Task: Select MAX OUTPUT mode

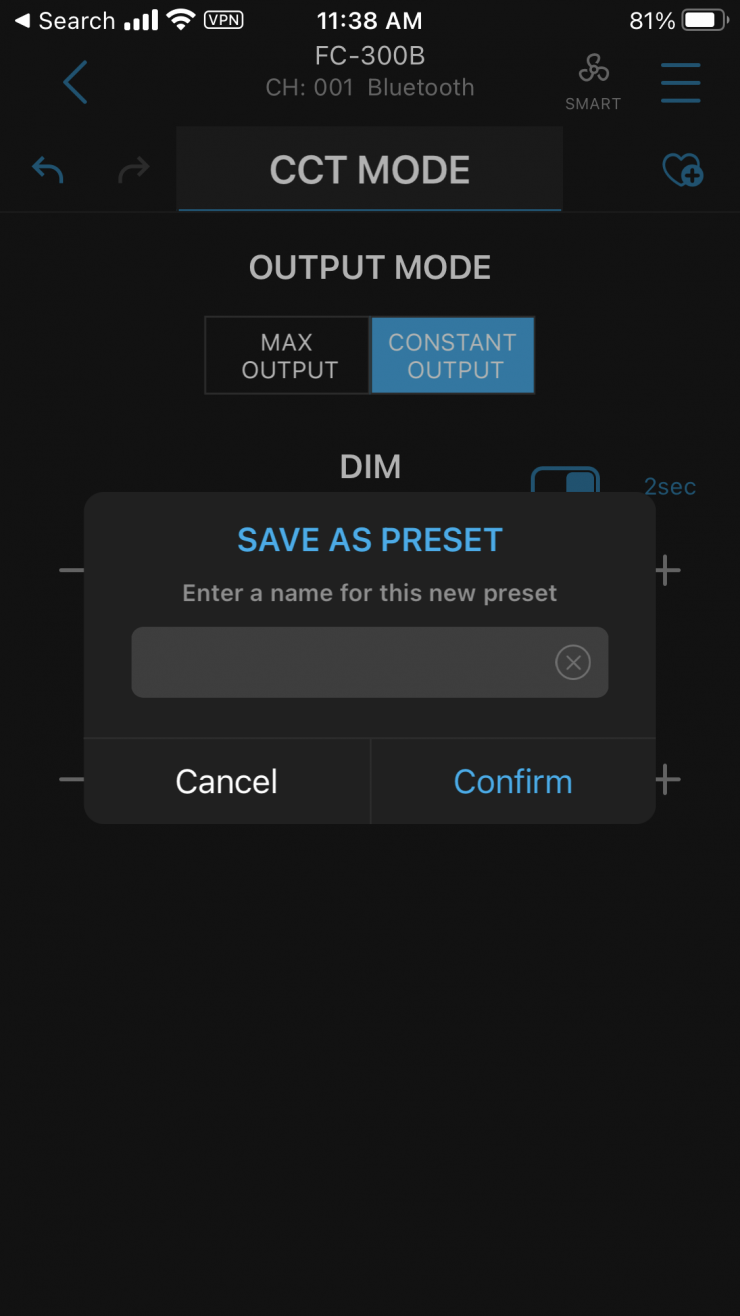Action: pyautogui.click(x=288, y=356)
